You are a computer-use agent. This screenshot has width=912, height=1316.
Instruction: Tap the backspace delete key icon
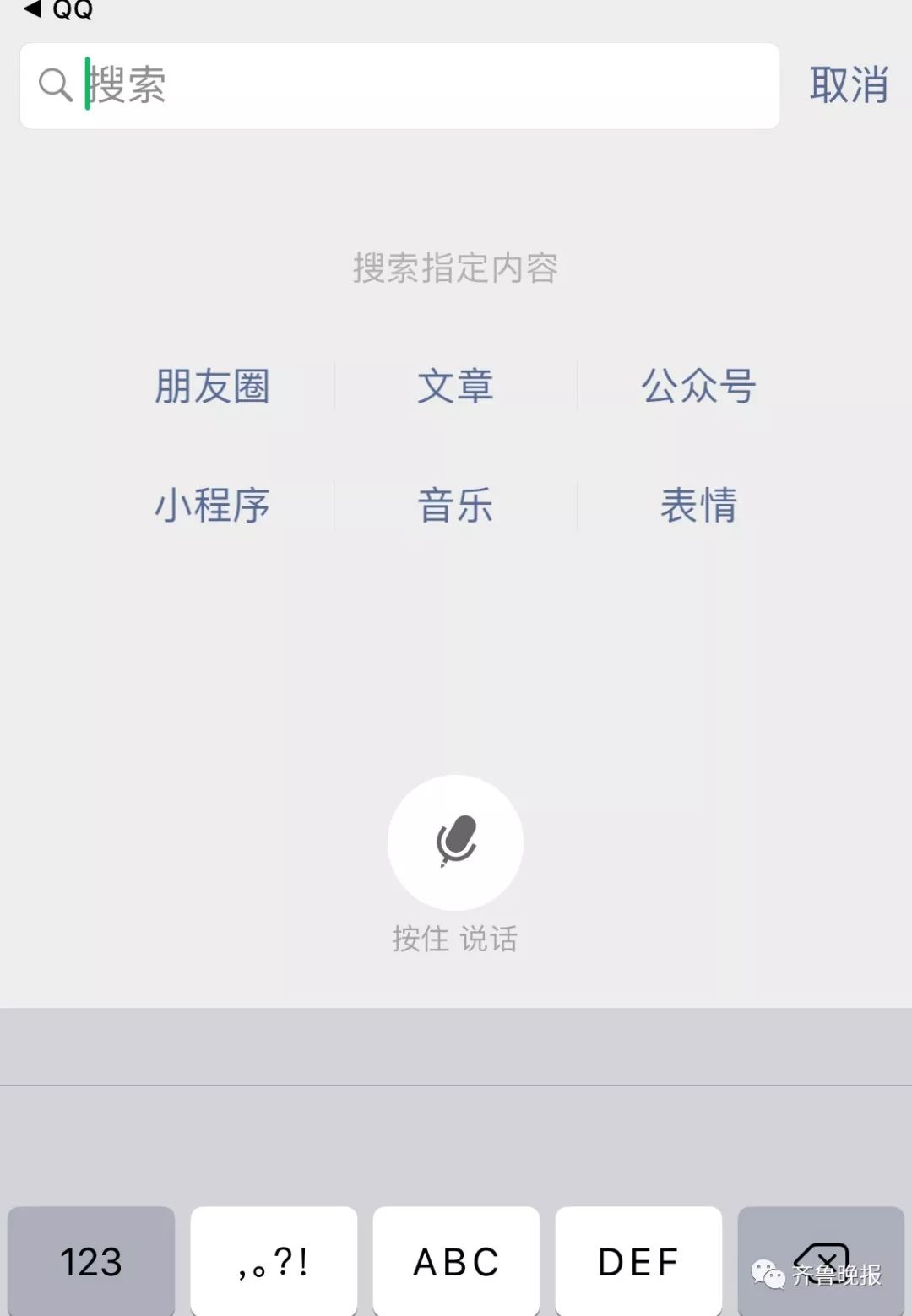822,1261
